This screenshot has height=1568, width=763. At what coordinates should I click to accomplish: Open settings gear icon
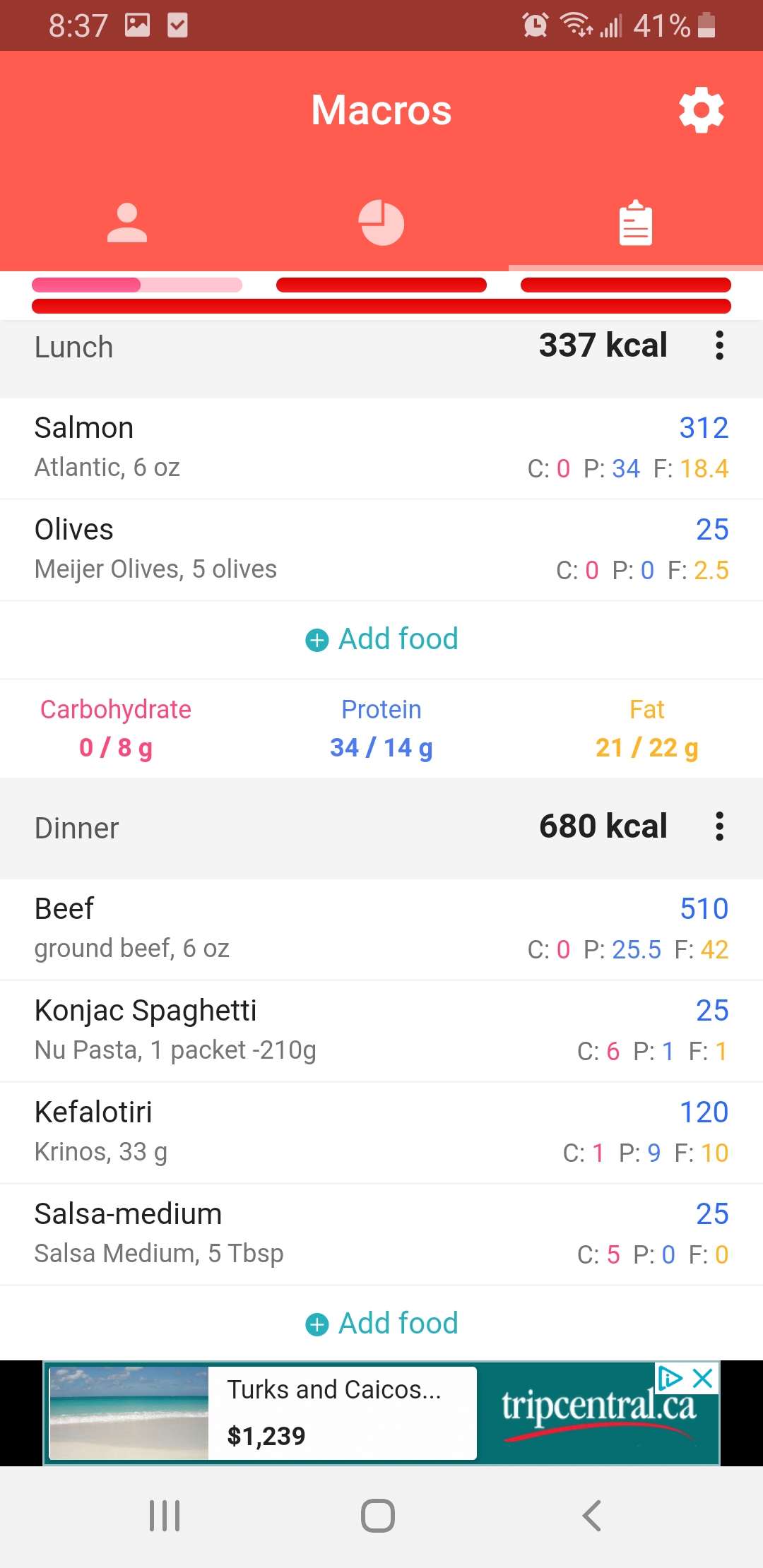pos(702,110)
